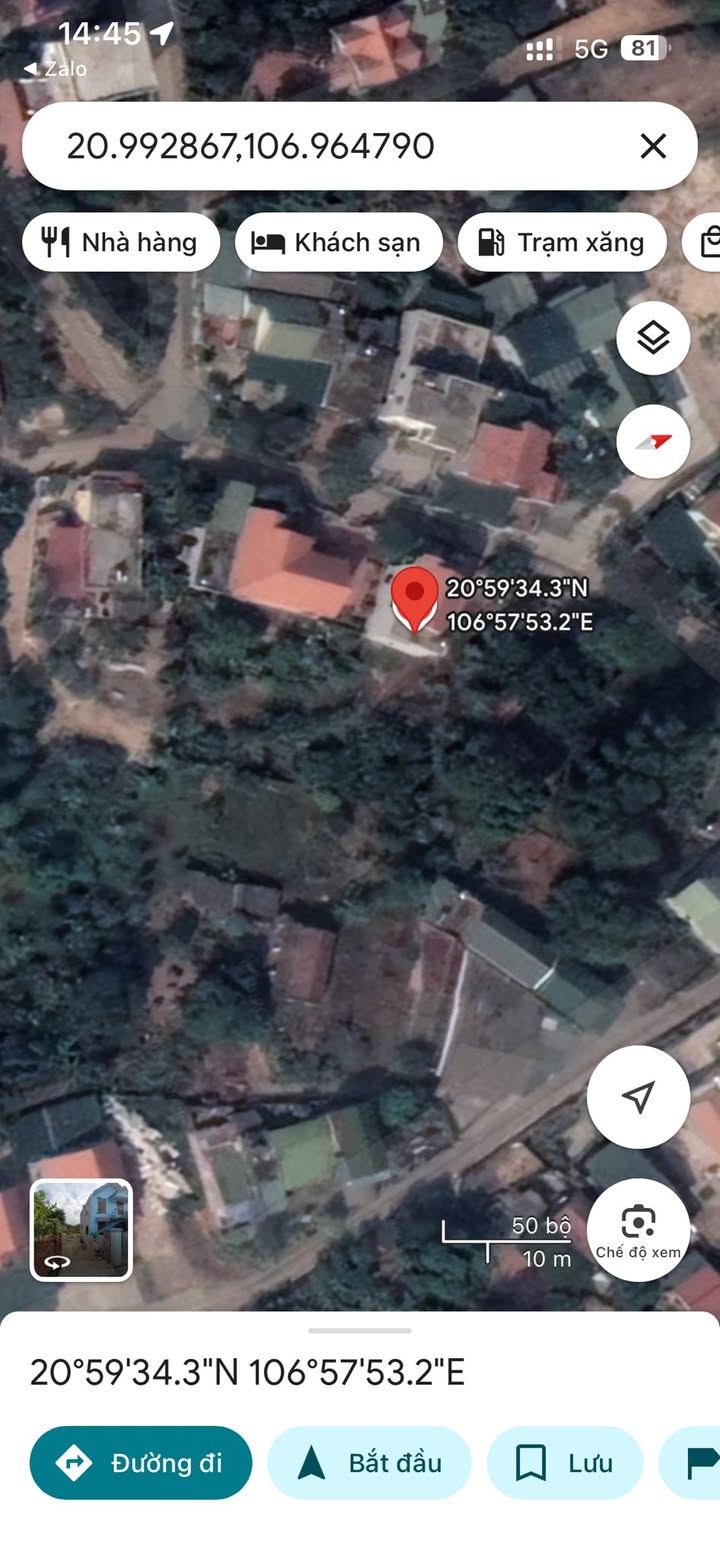Reset map orientation with compass

point(653,441)
